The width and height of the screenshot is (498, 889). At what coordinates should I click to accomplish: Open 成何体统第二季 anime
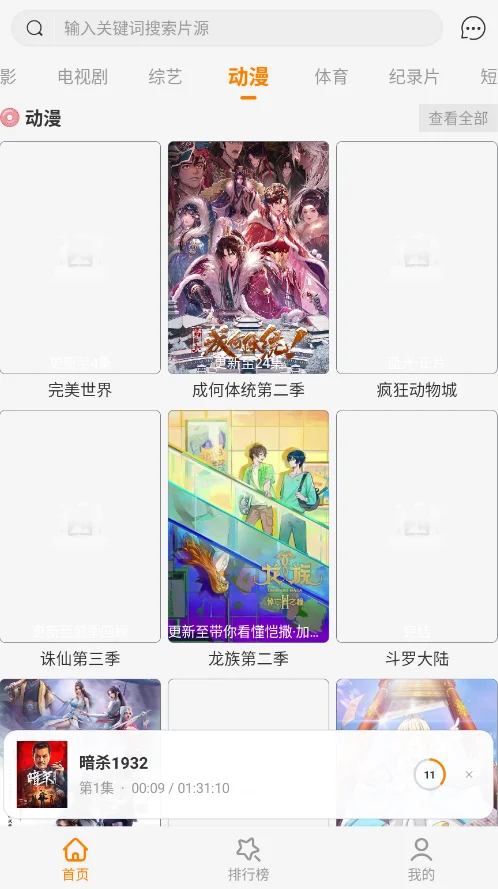click(248, 270)
